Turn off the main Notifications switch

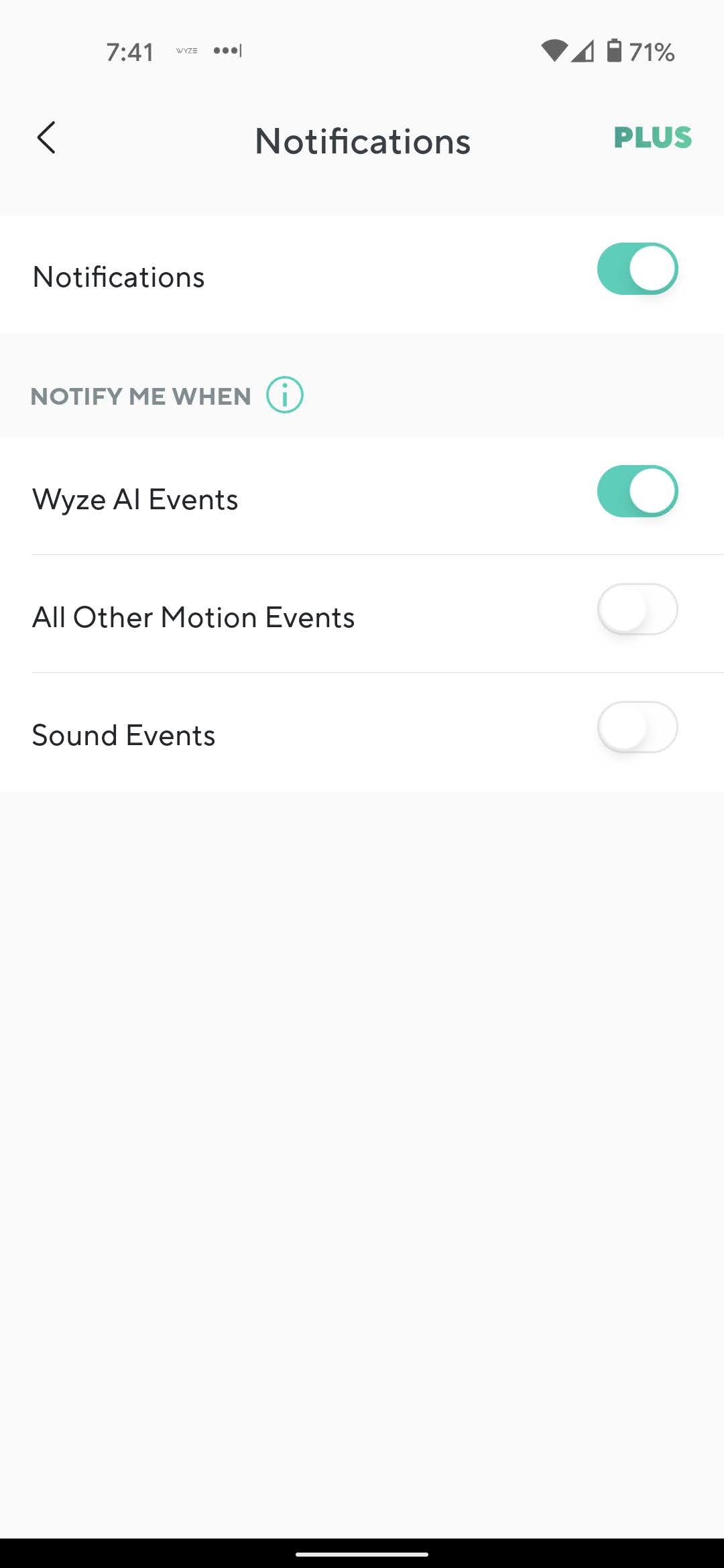(x=637, y=269)
